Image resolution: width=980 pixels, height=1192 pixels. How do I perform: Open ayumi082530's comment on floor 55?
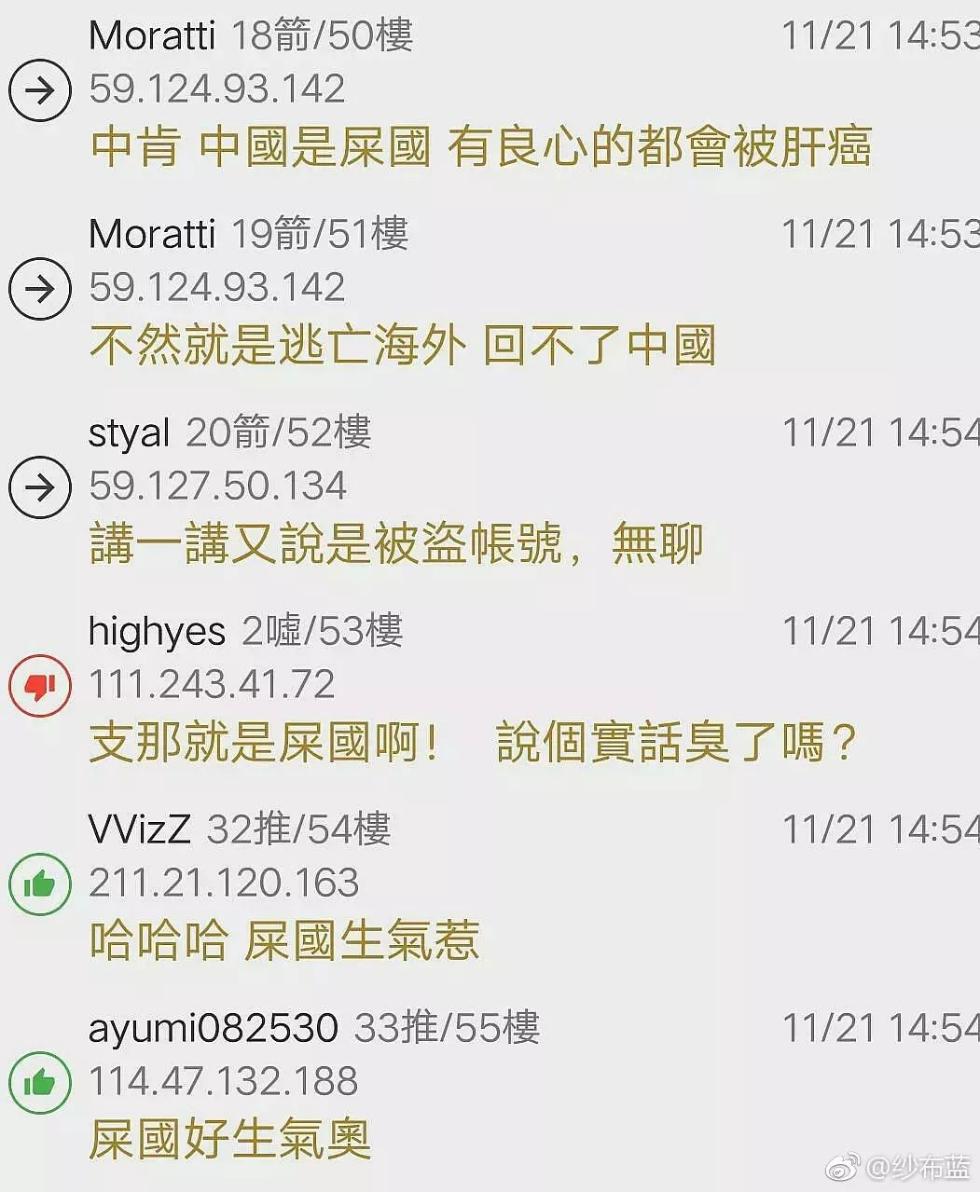(230, 1139)
